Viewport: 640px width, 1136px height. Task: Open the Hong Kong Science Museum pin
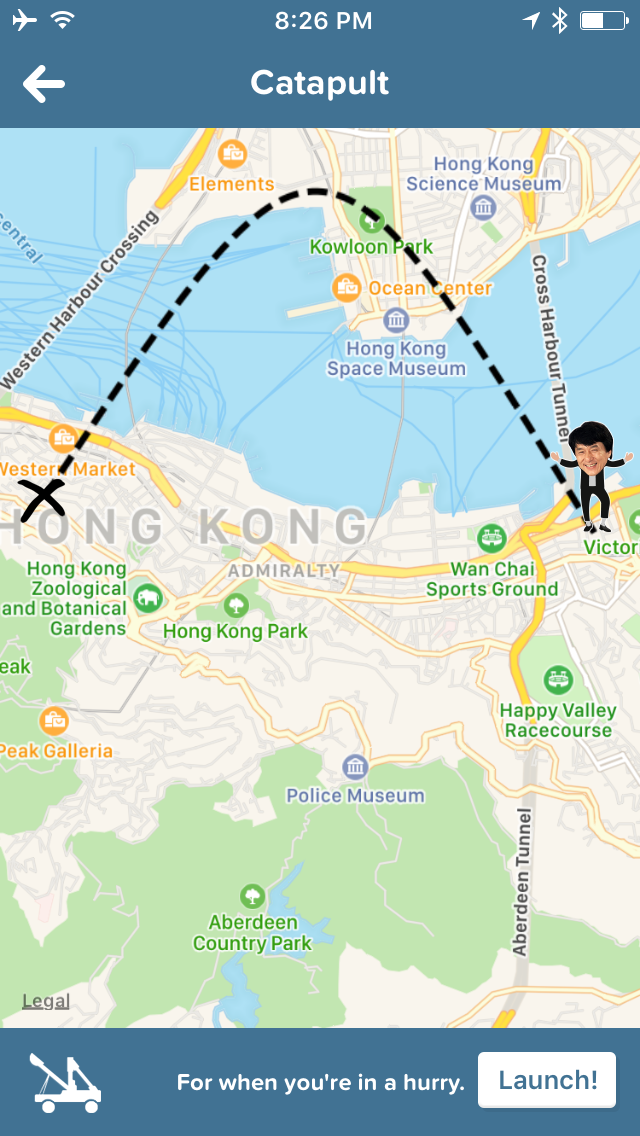(484, 208)
